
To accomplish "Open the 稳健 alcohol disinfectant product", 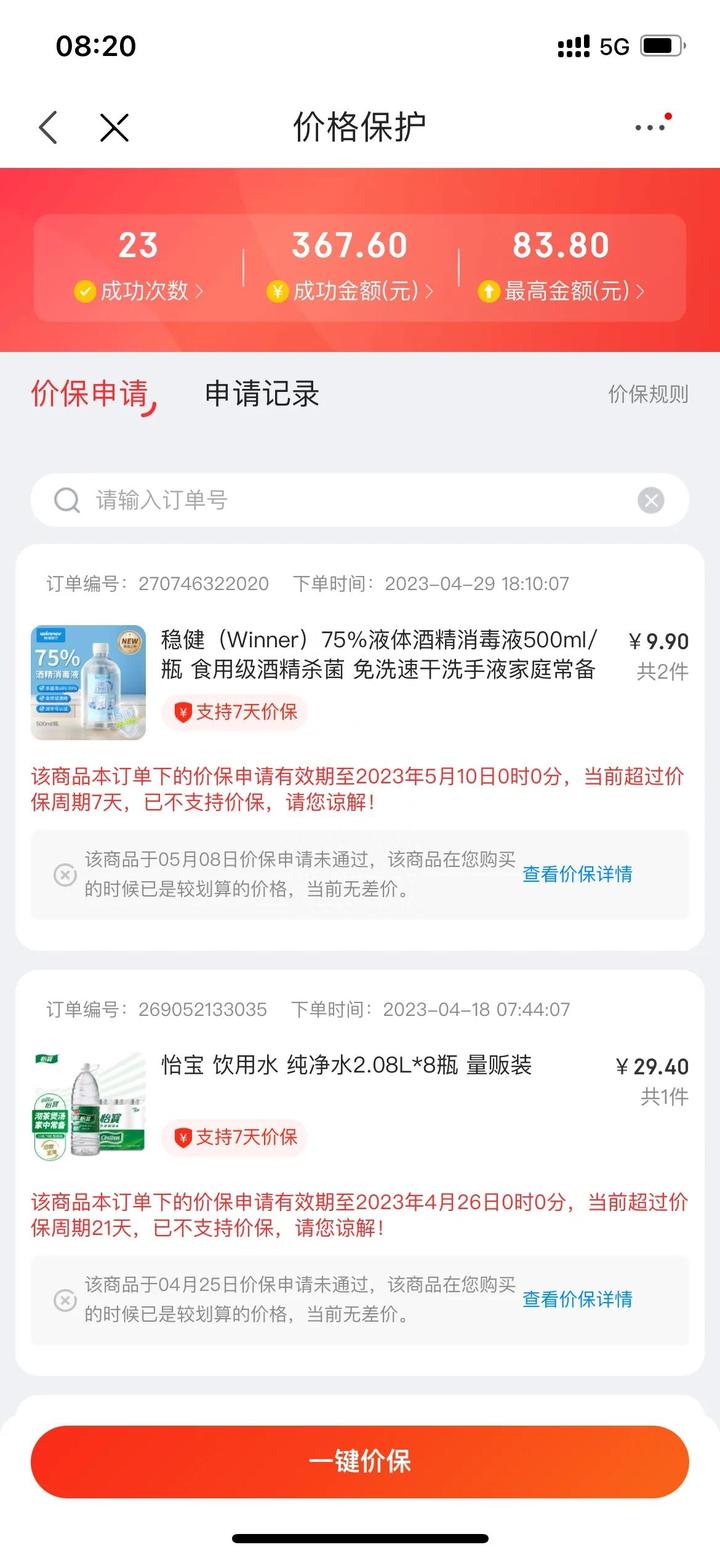I will pyautogui.click(x=378, y=655).
